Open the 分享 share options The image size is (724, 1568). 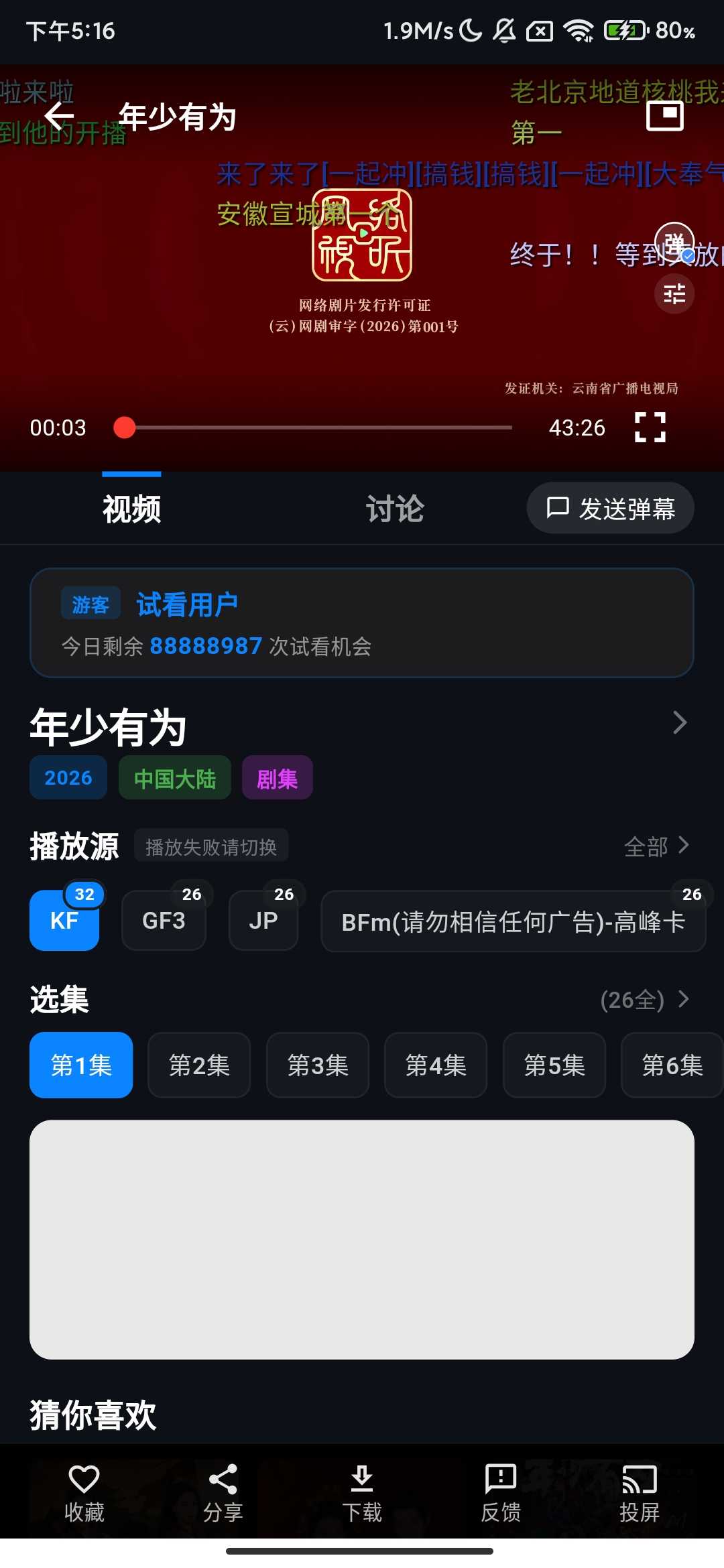[223, 1491]
